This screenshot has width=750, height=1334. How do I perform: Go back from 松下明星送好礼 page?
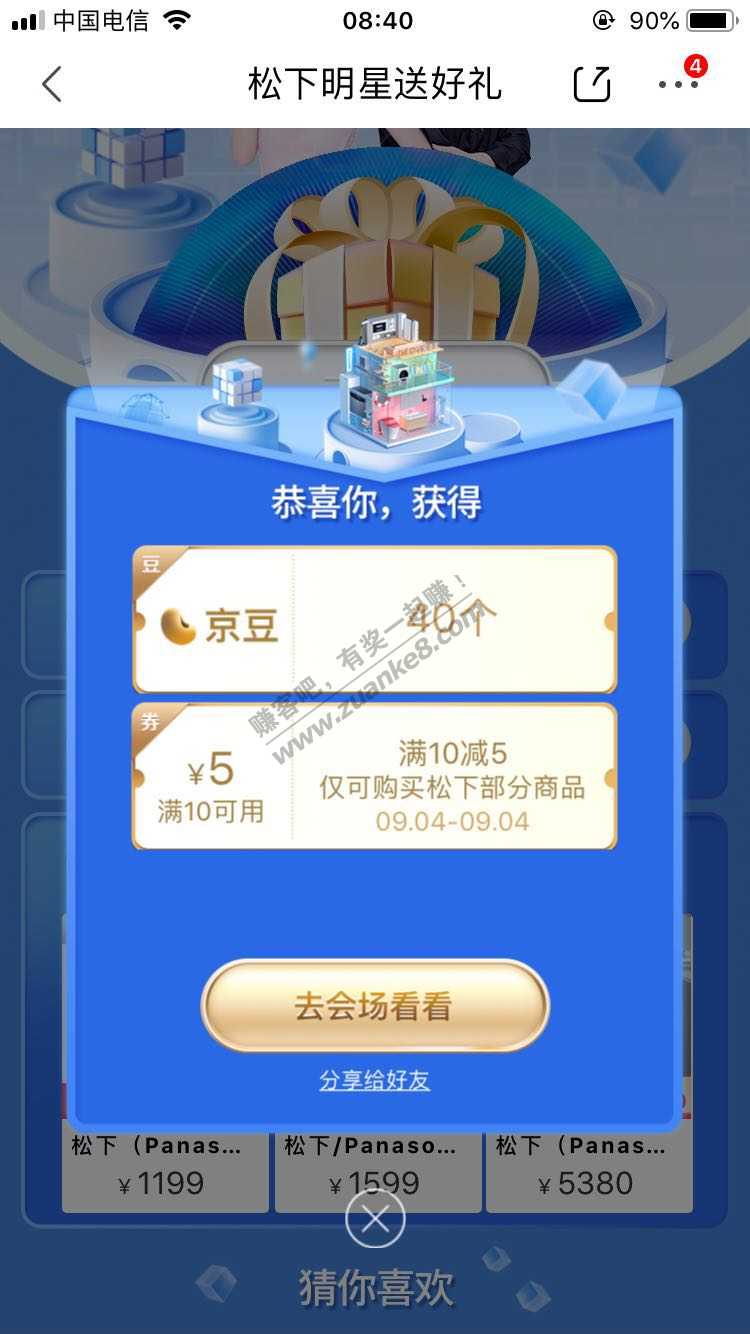click(x=52, y=85)
